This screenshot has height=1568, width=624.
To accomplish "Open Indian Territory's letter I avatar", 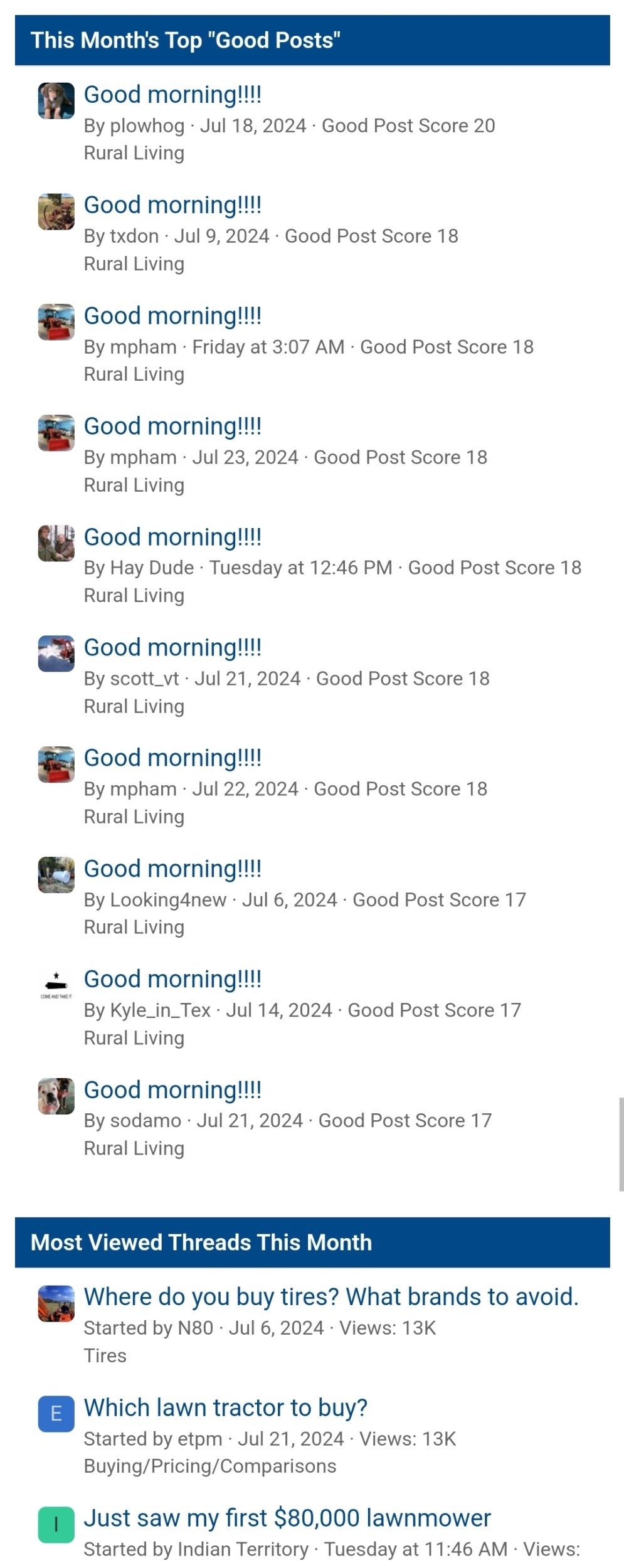I will click(56, 1525).
